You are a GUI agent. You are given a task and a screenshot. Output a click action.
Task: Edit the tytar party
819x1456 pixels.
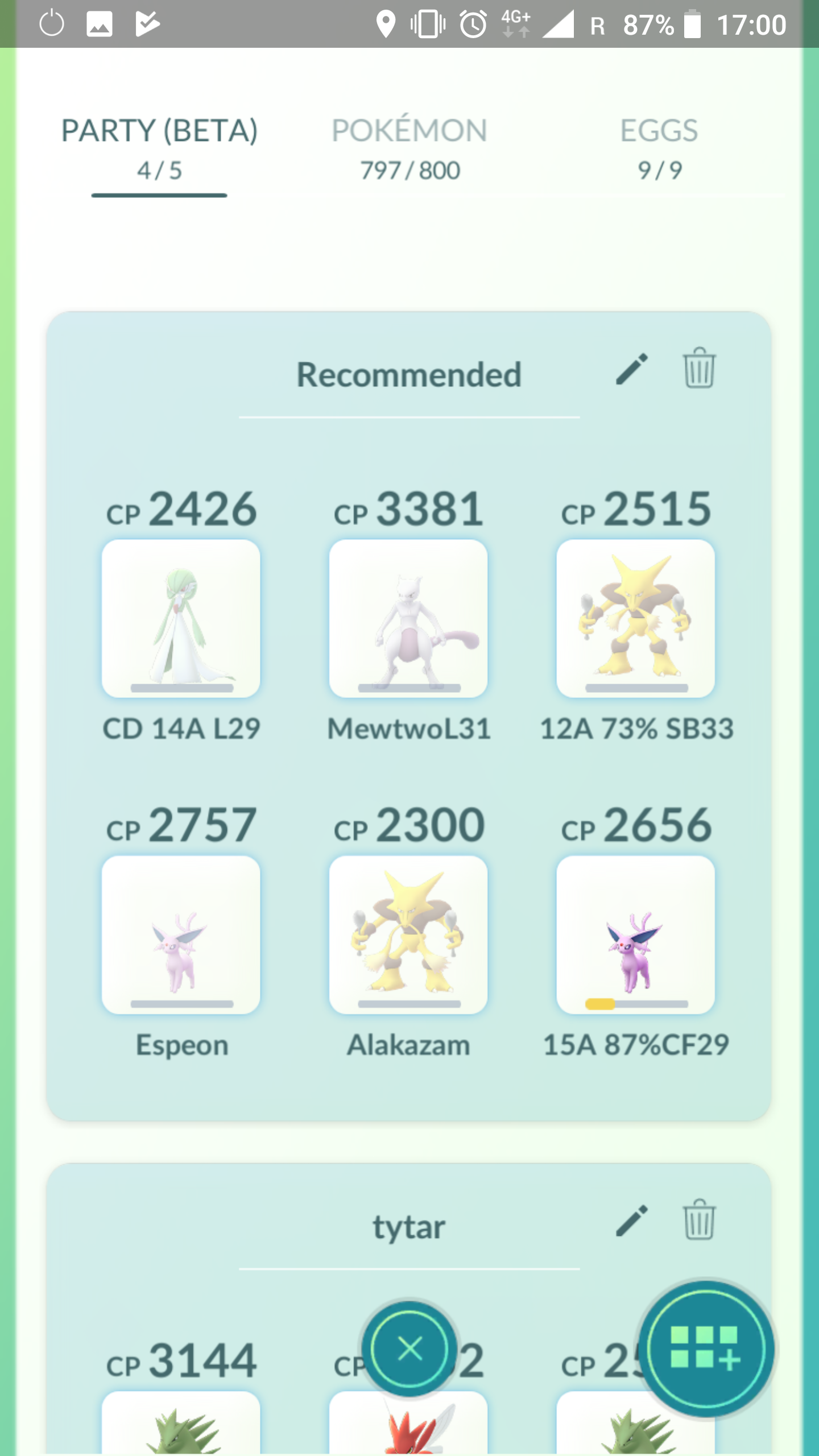631,1221
